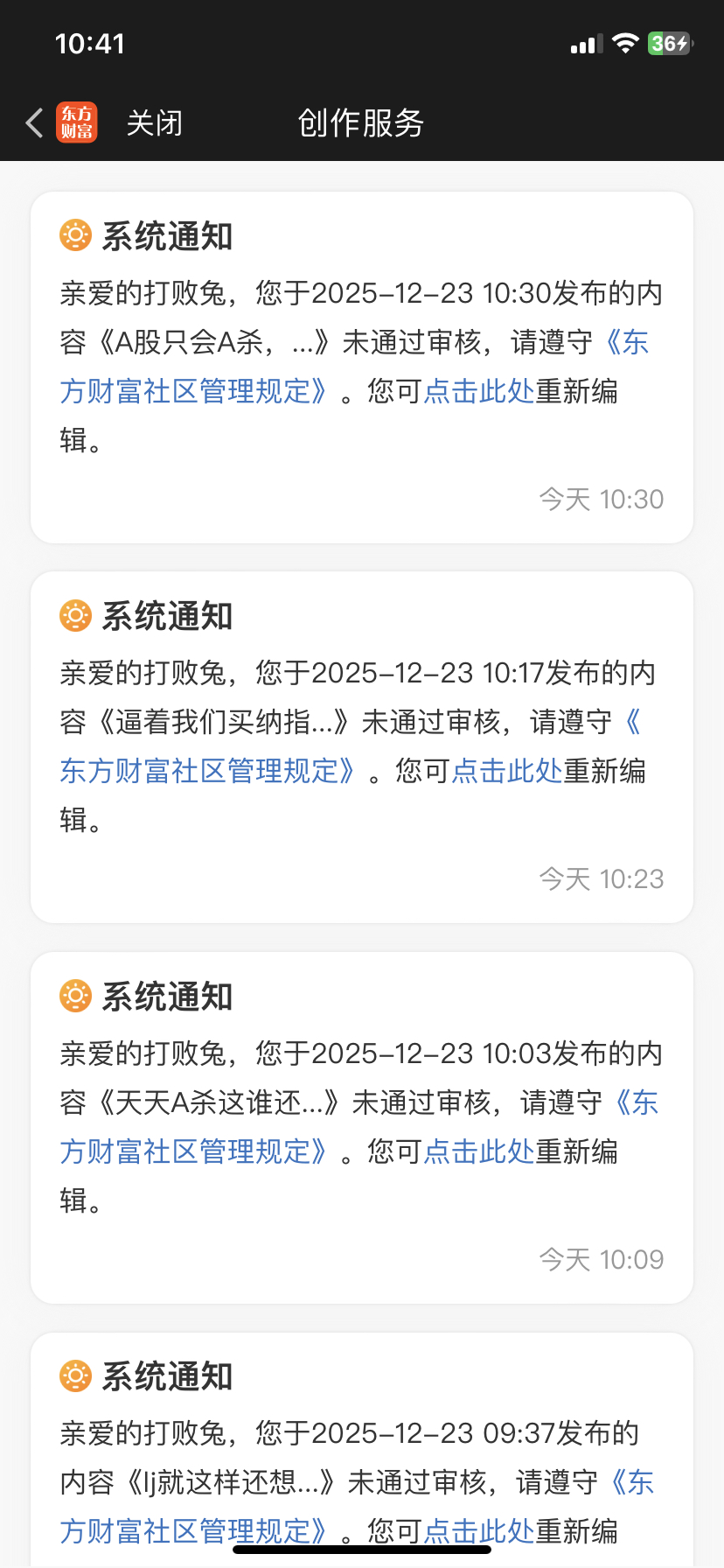Viewport: 724px width, 1568px height.
Task: Tap 点击此处 to re-edit the 天天A杀这谁还 post
Action: 478,1151
